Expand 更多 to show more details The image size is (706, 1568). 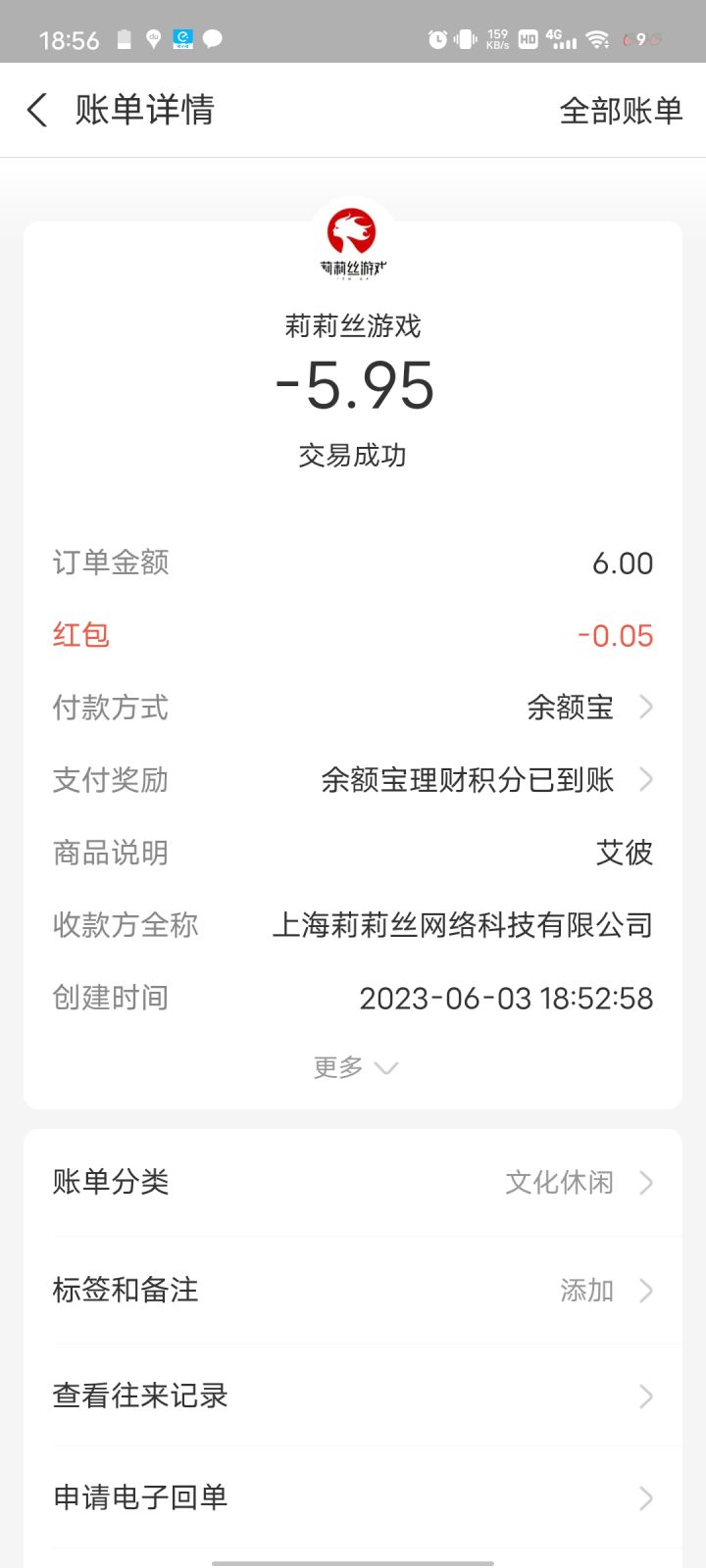point(354,1067)
